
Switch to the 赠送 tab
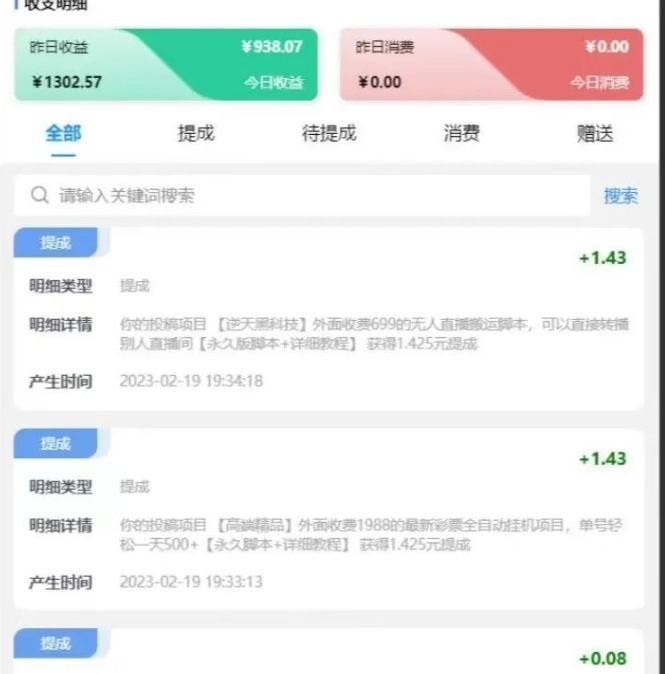[x=594, y=133]
